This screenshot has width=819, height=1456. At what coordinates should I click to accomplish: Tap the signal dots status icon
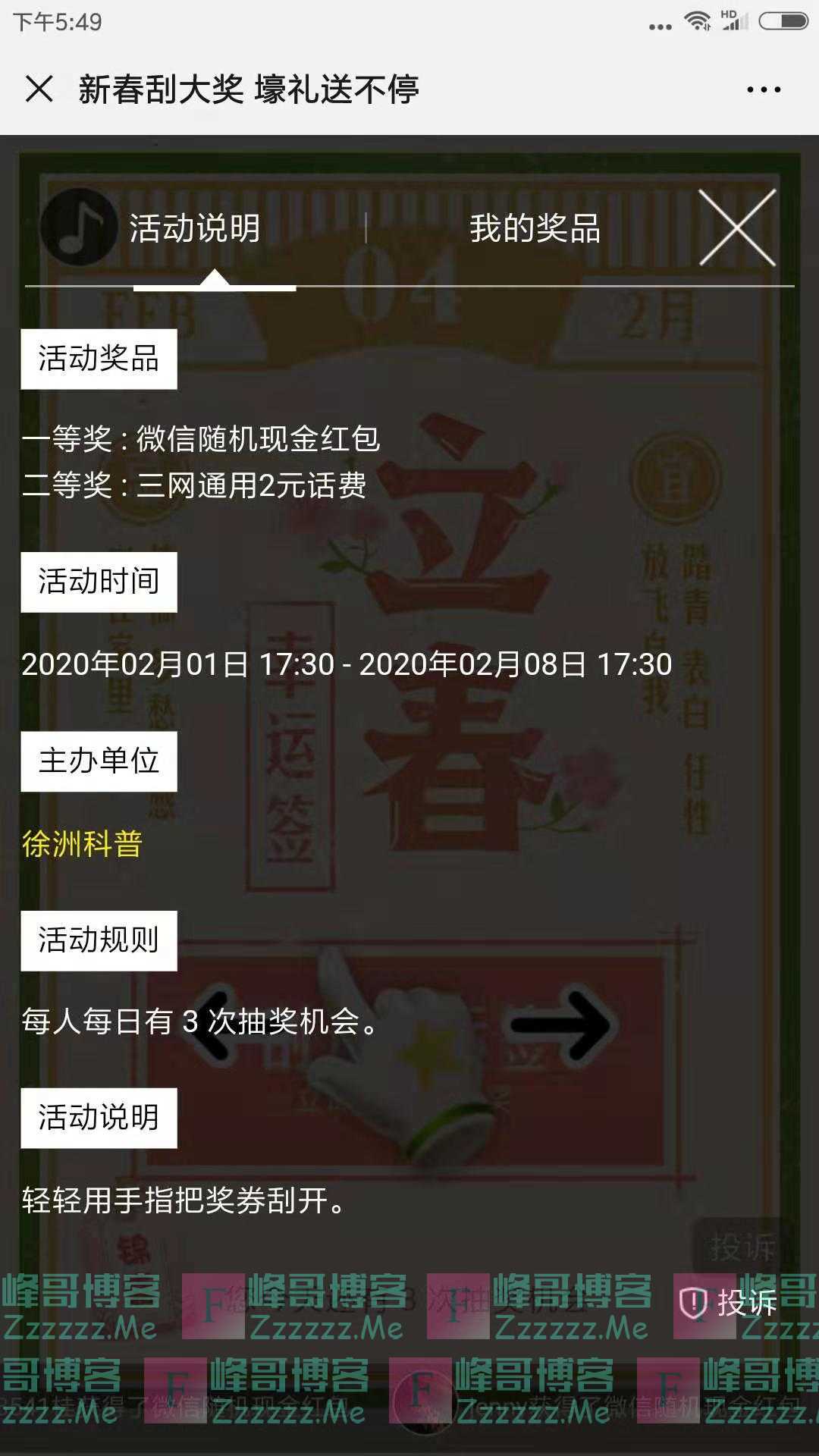[658, 25]
